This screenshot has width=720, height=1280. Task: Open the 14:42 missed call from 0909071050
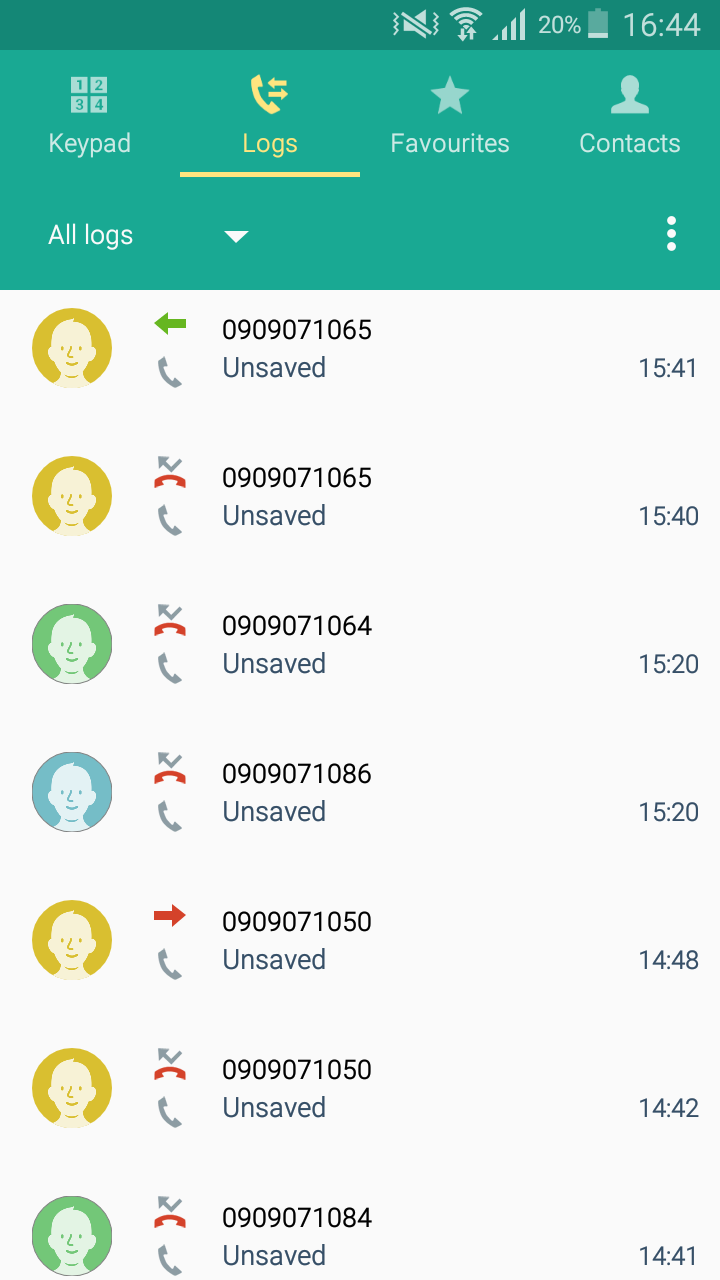[x=360, y=1088]
